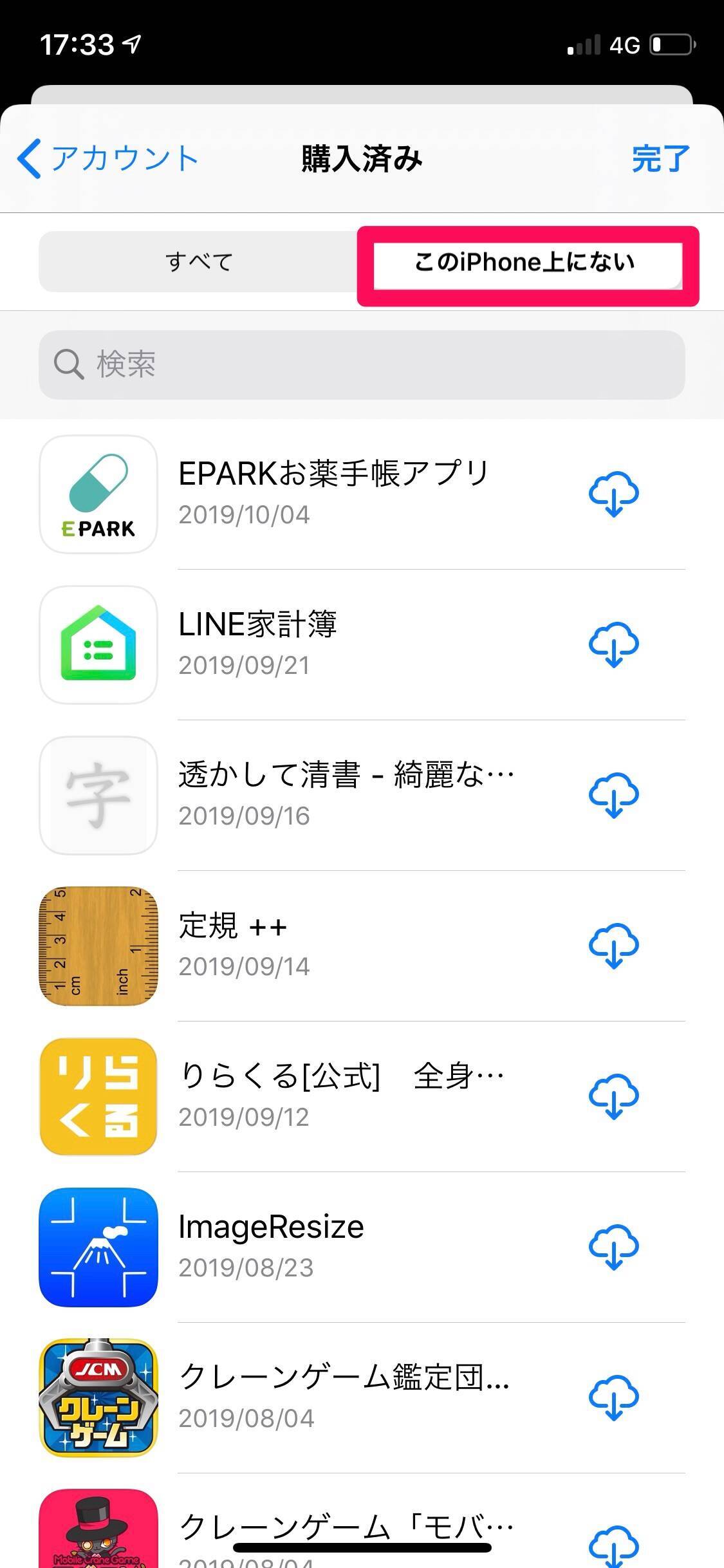The width and height of the screenshot is (724, 1568).
Task: Download ImageResize from cloud
Action: point(613,1247)
